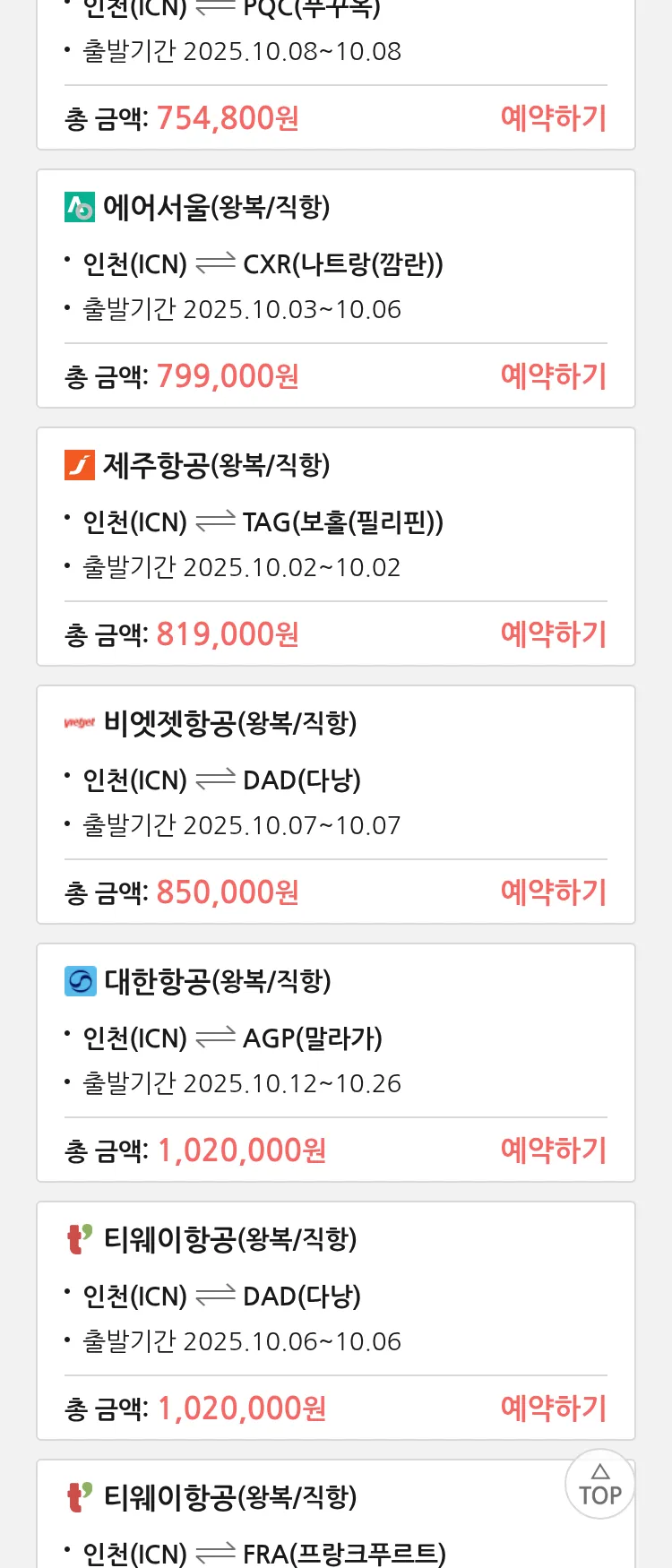This screenshot has height=1568, width=672.
Task: Reserve the 대한항공 flight to 말라가
Action: (553, 1150)
